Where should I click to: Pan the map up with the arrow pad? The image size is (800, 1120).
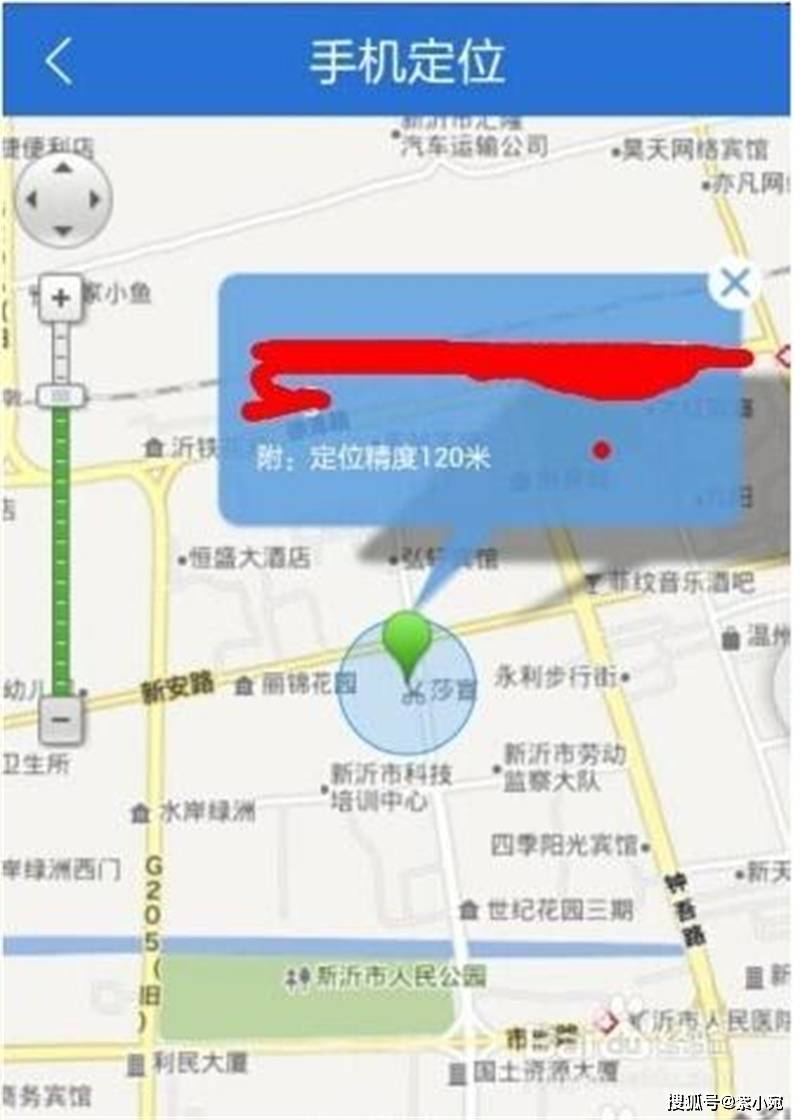(x=63, y=168)
